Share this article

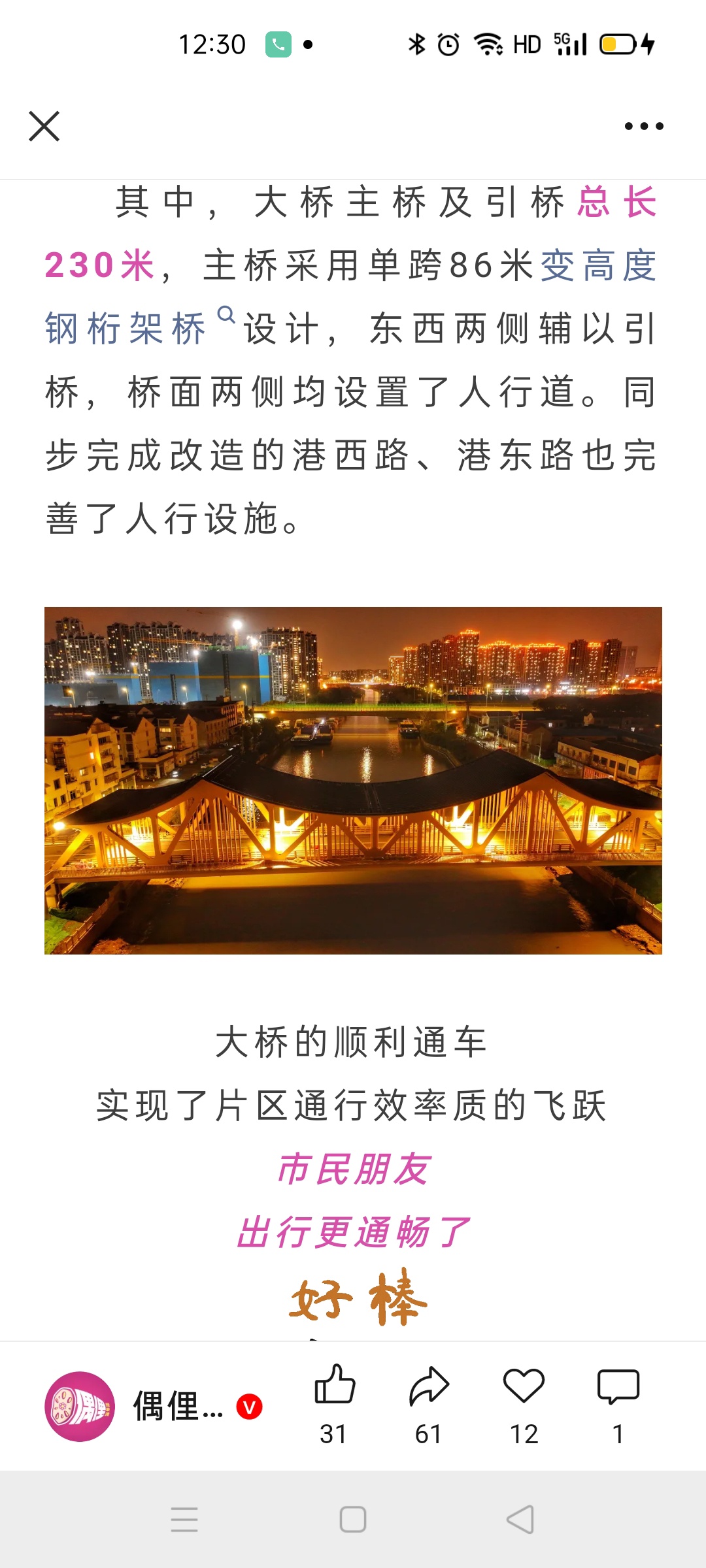pos(429,1385)
